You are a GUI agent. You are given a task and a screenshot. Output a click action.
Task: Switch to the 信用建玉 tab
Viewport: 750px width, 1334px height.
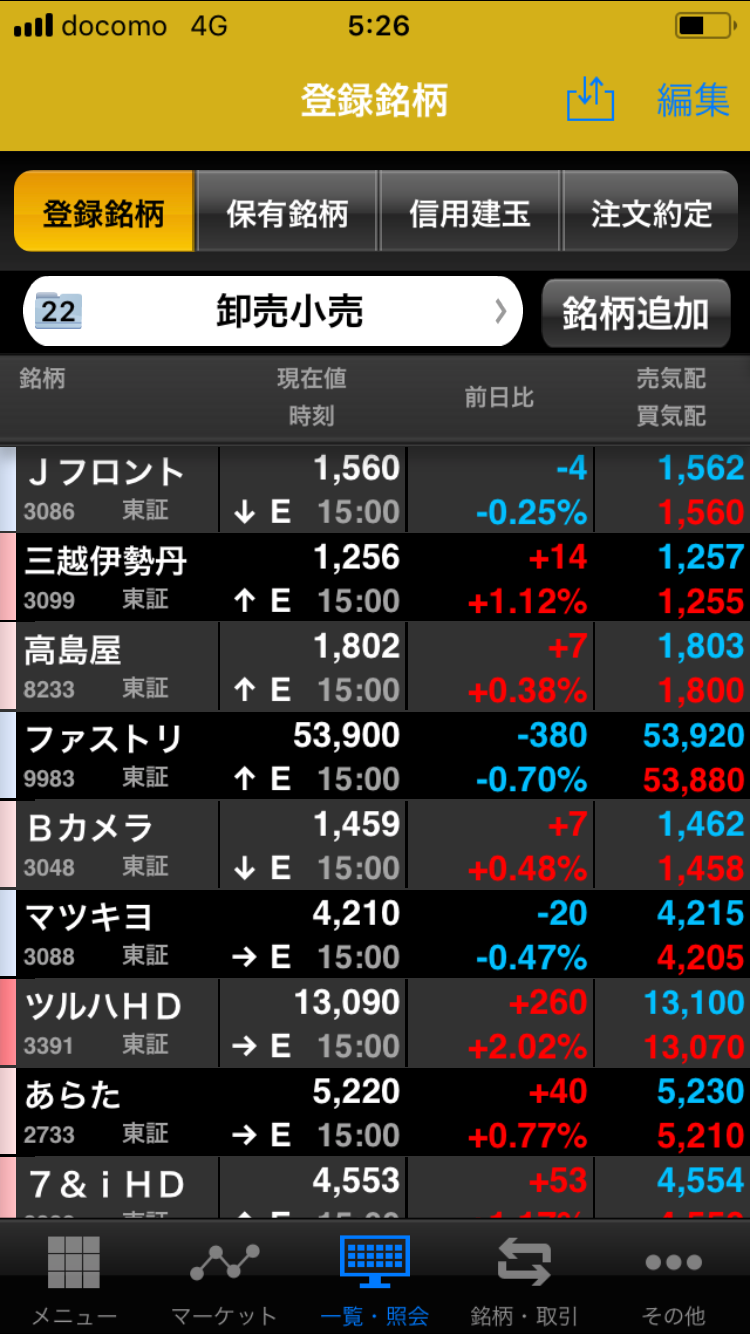coord(469,212)
